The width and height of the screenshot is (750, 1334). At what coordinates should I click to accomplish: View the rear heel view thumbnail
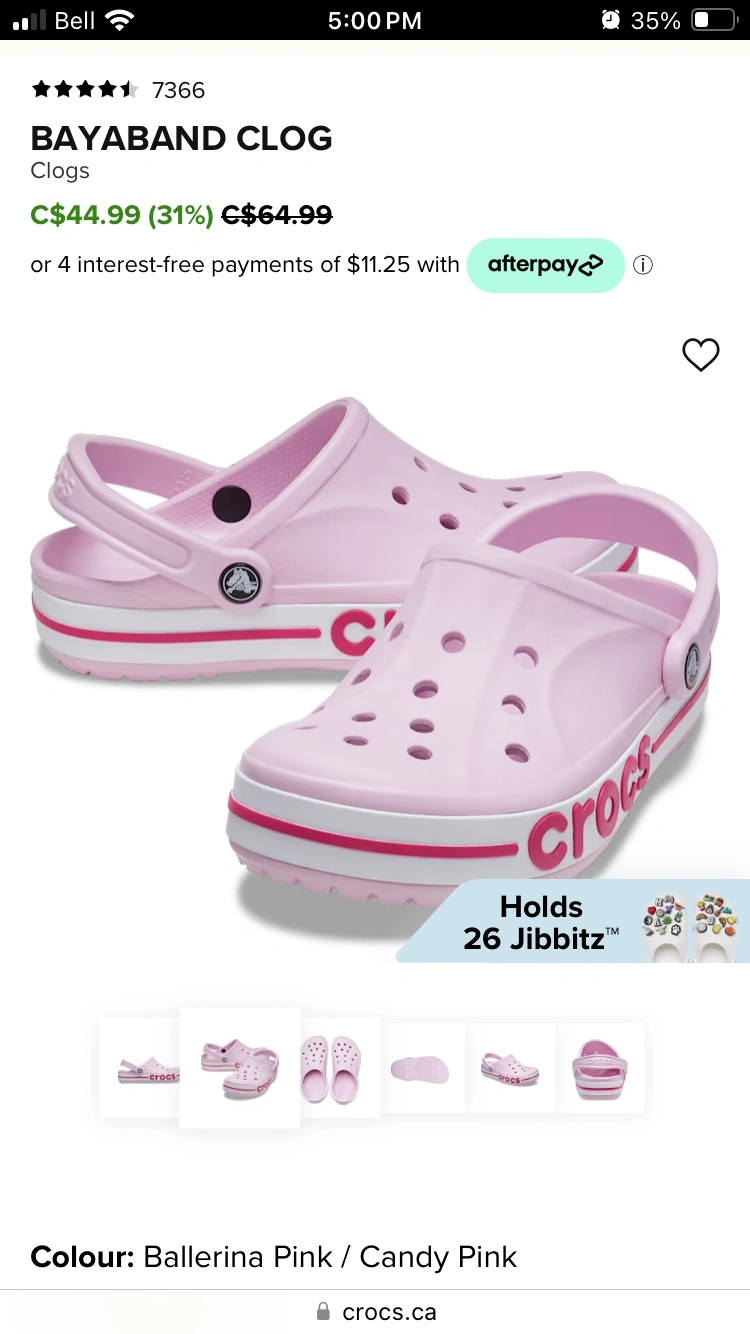click(600, 1068)
